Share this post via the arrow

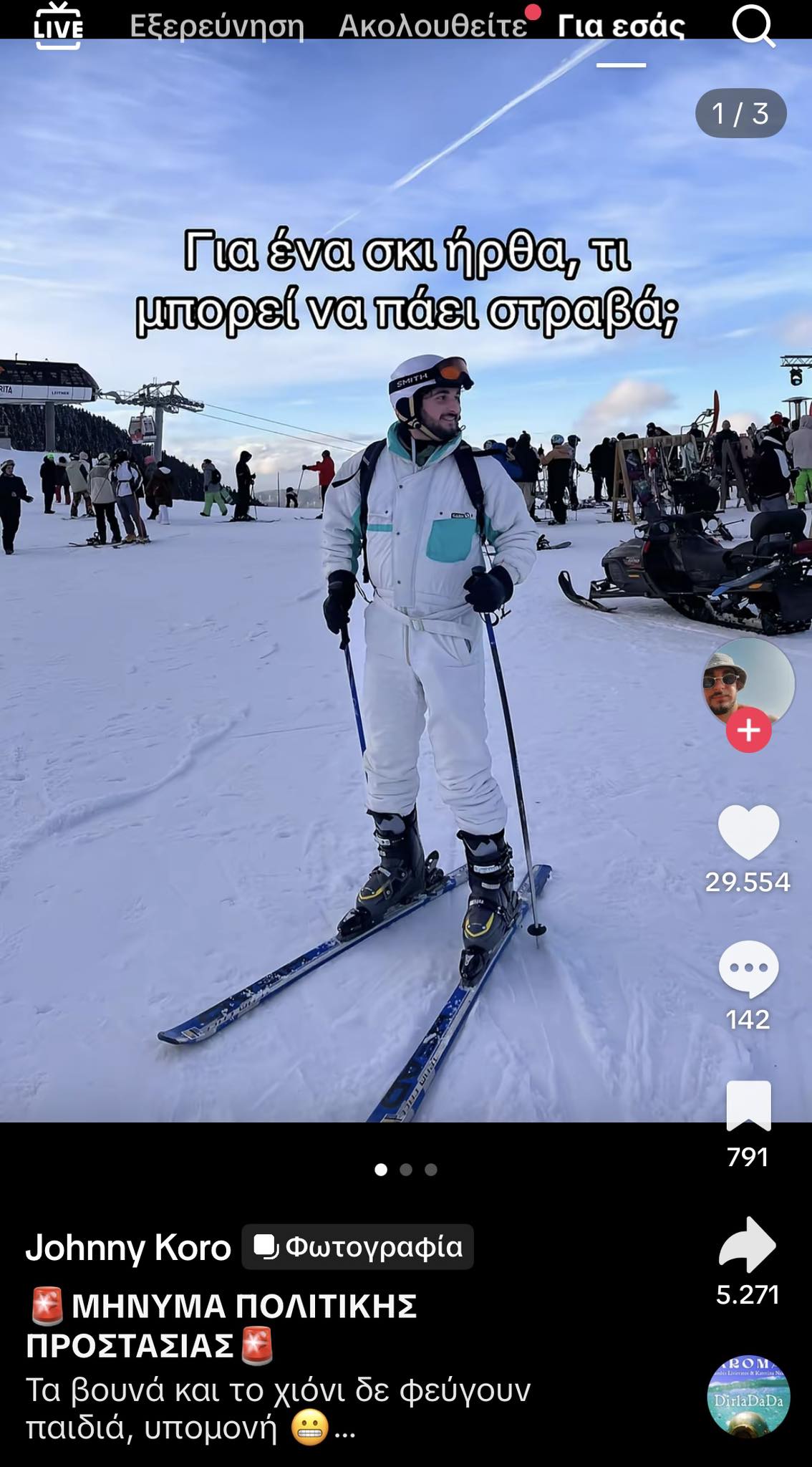[x=747, y=1244]
